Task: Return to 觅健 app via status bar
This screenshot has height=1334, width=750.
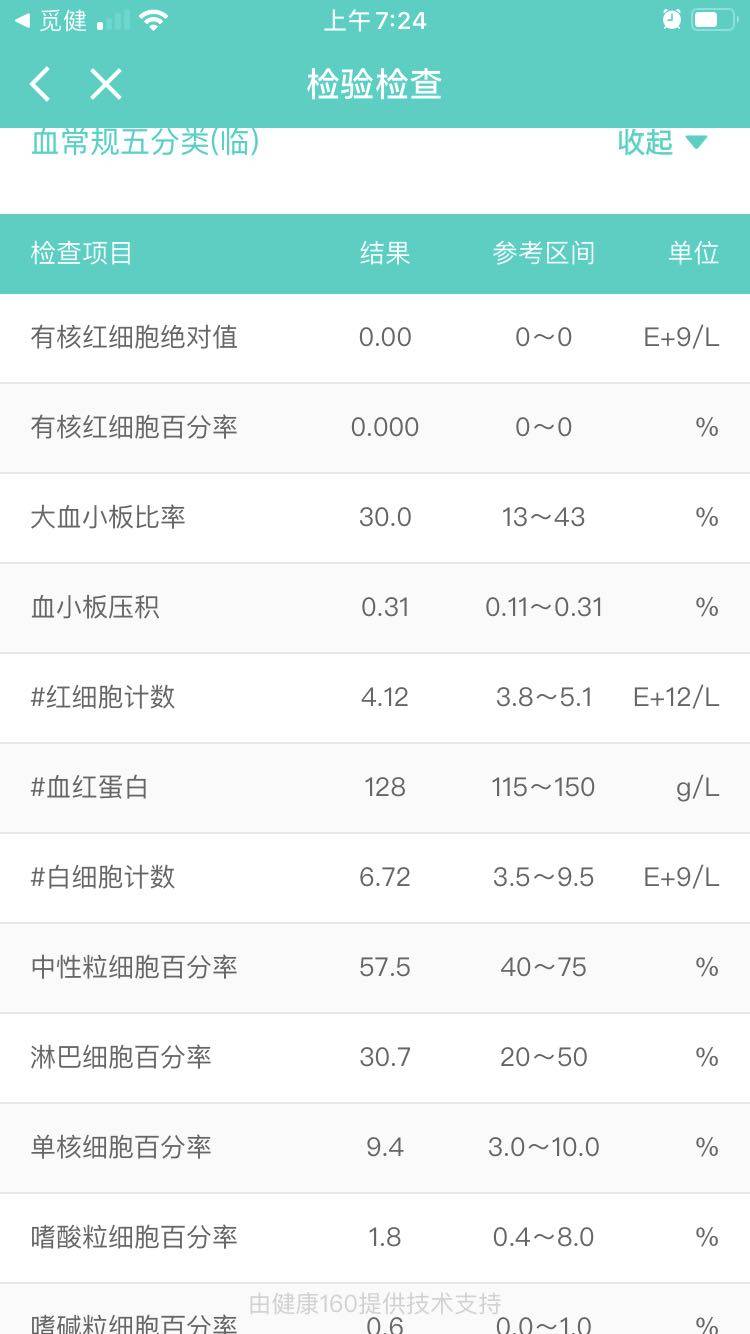Action: pyautogui.click(x=52, y=20)
